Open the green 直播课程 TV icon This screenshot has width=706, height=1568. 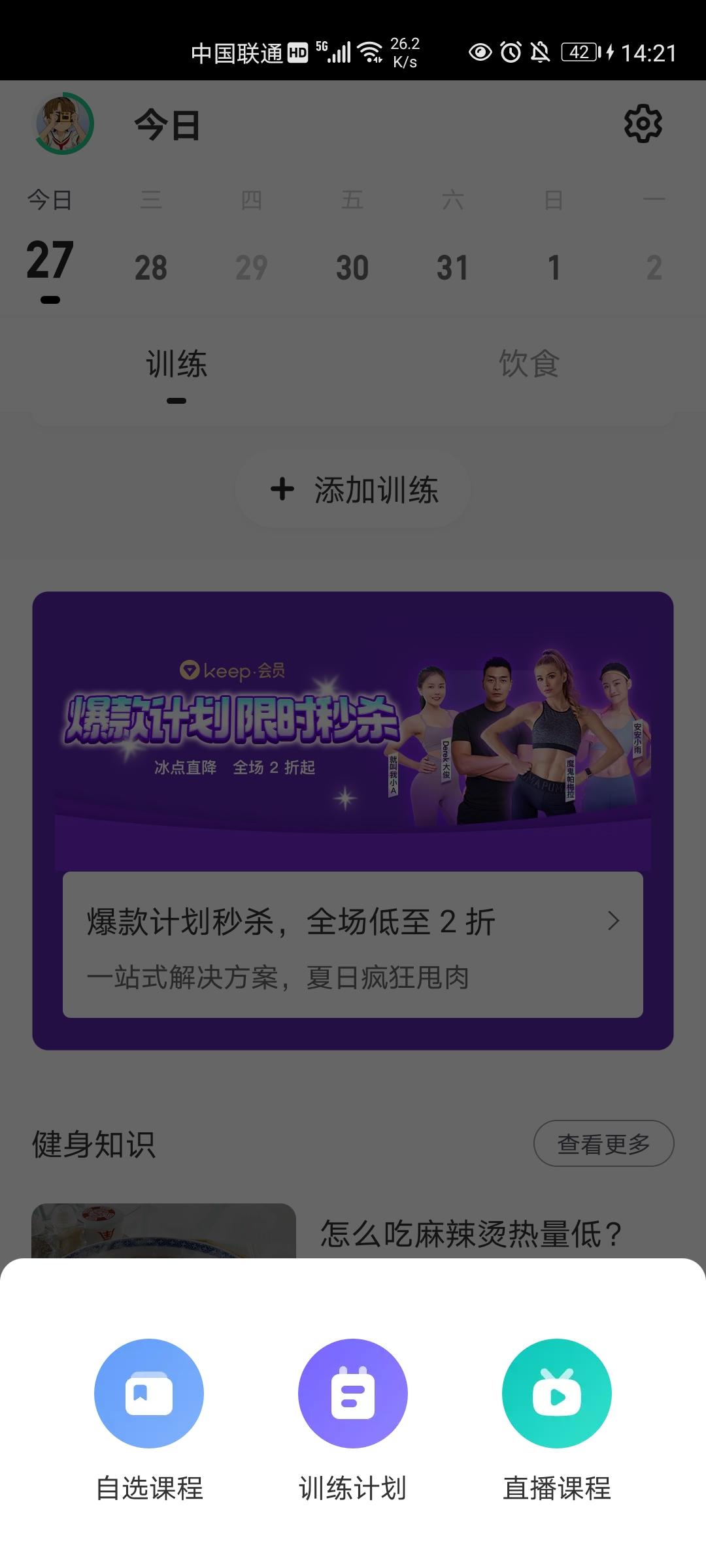point(556,1393)
